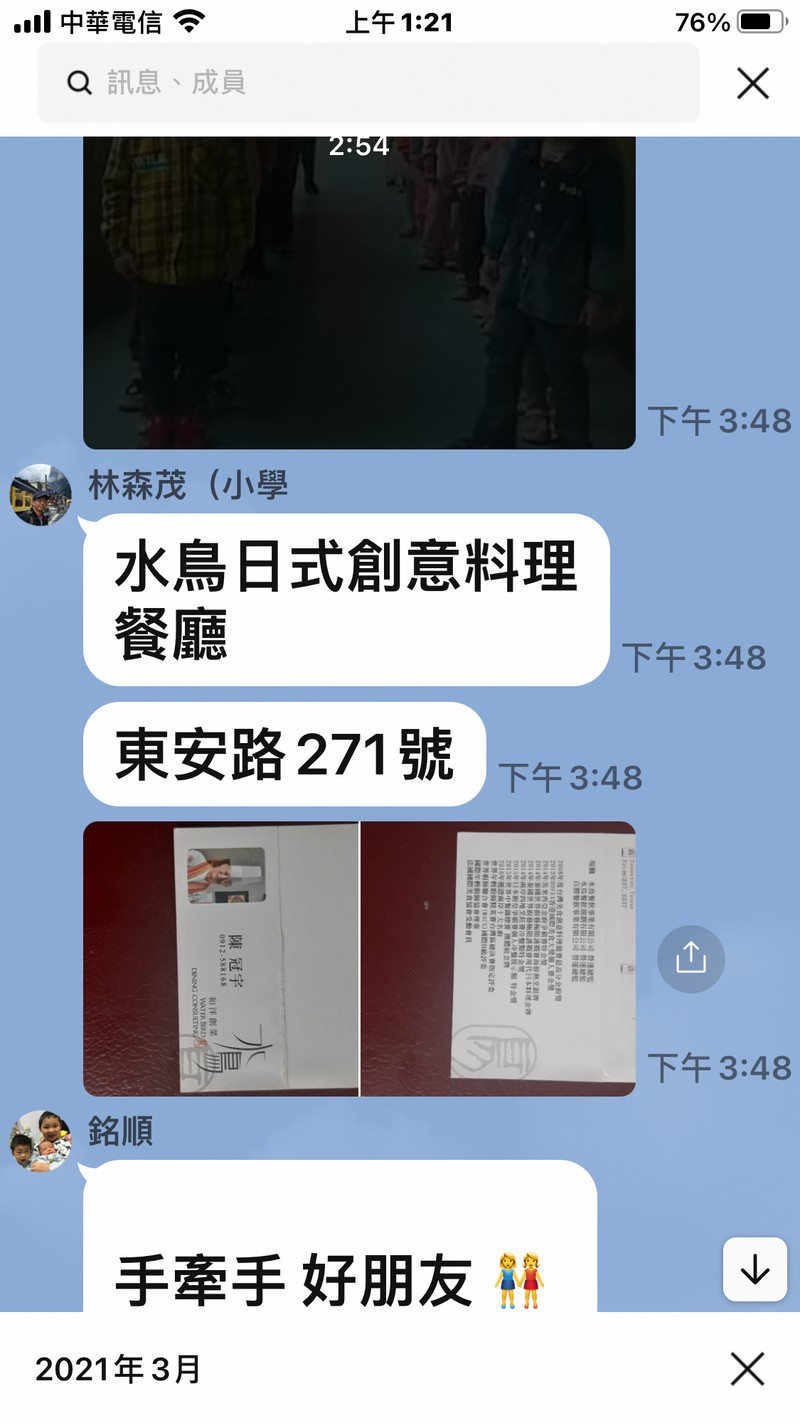Share the business card photos
Screen dimensions: 800x1423
pyautogui.click(x=690, y=959)
